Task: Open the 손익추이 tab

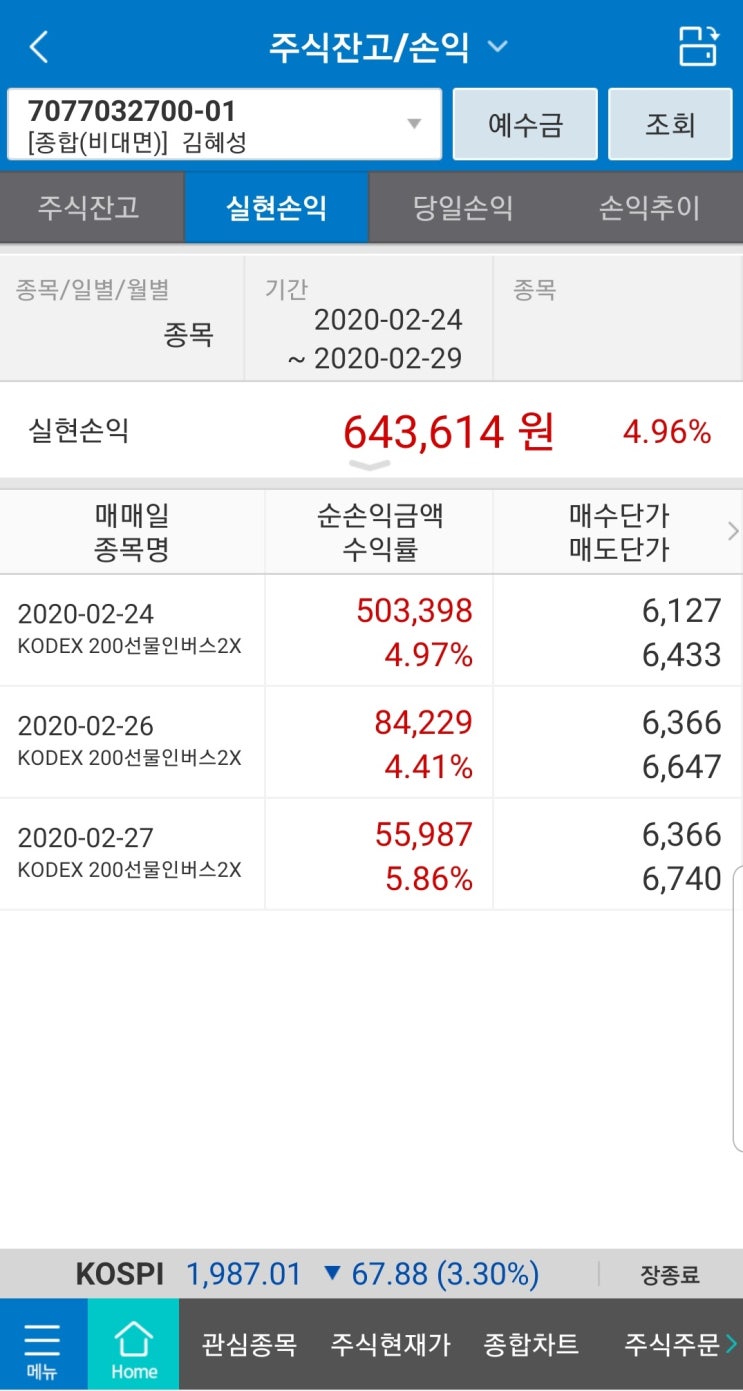Action: (x=650, y=207)
